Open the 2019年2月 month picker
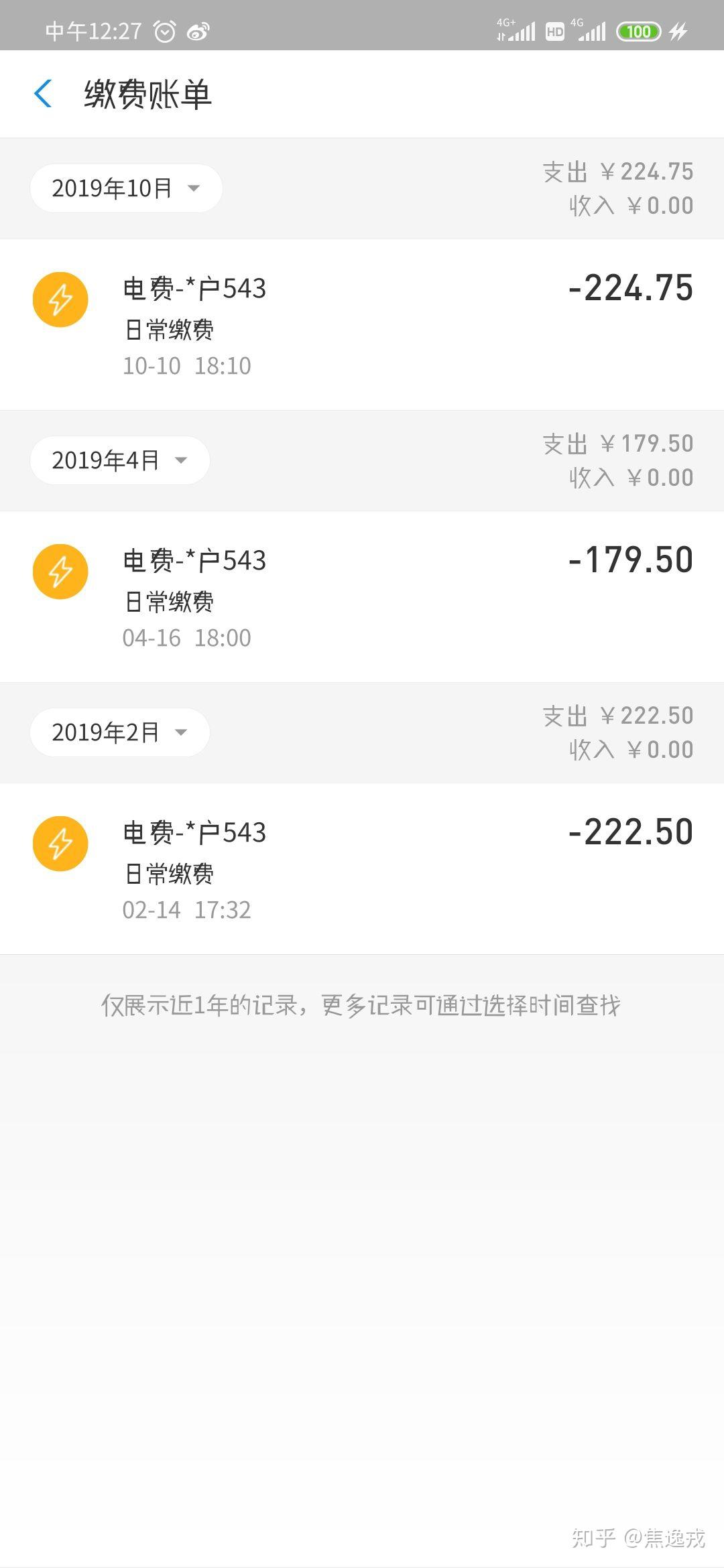 pyautogui.click(x=120, y=732)
